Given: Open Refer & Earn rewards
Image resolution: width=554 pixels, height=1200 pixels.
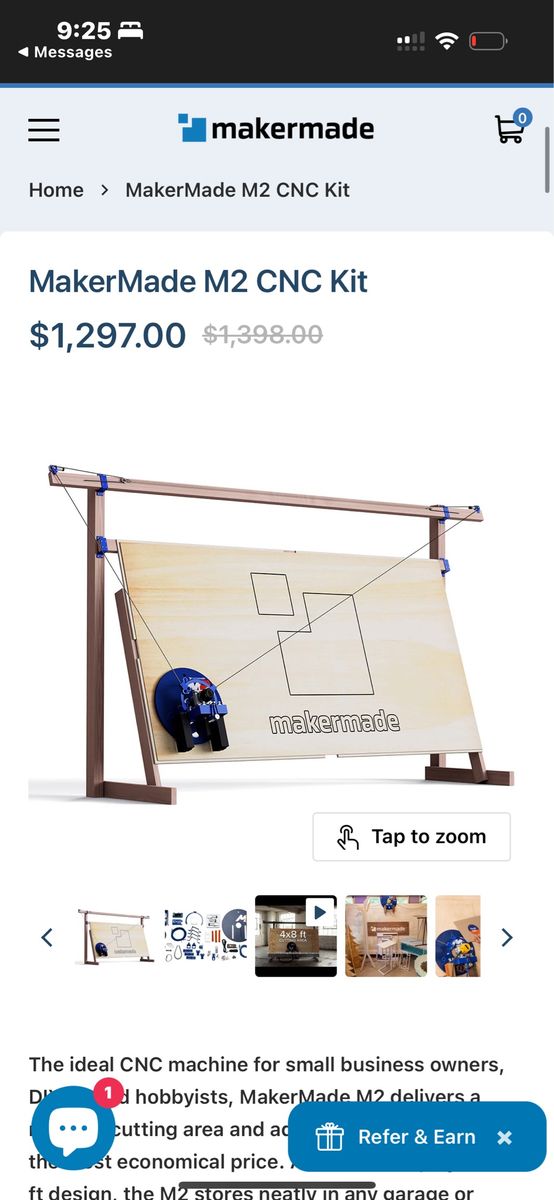Looking at the screenshot, I should click(x=396, y=1137).
